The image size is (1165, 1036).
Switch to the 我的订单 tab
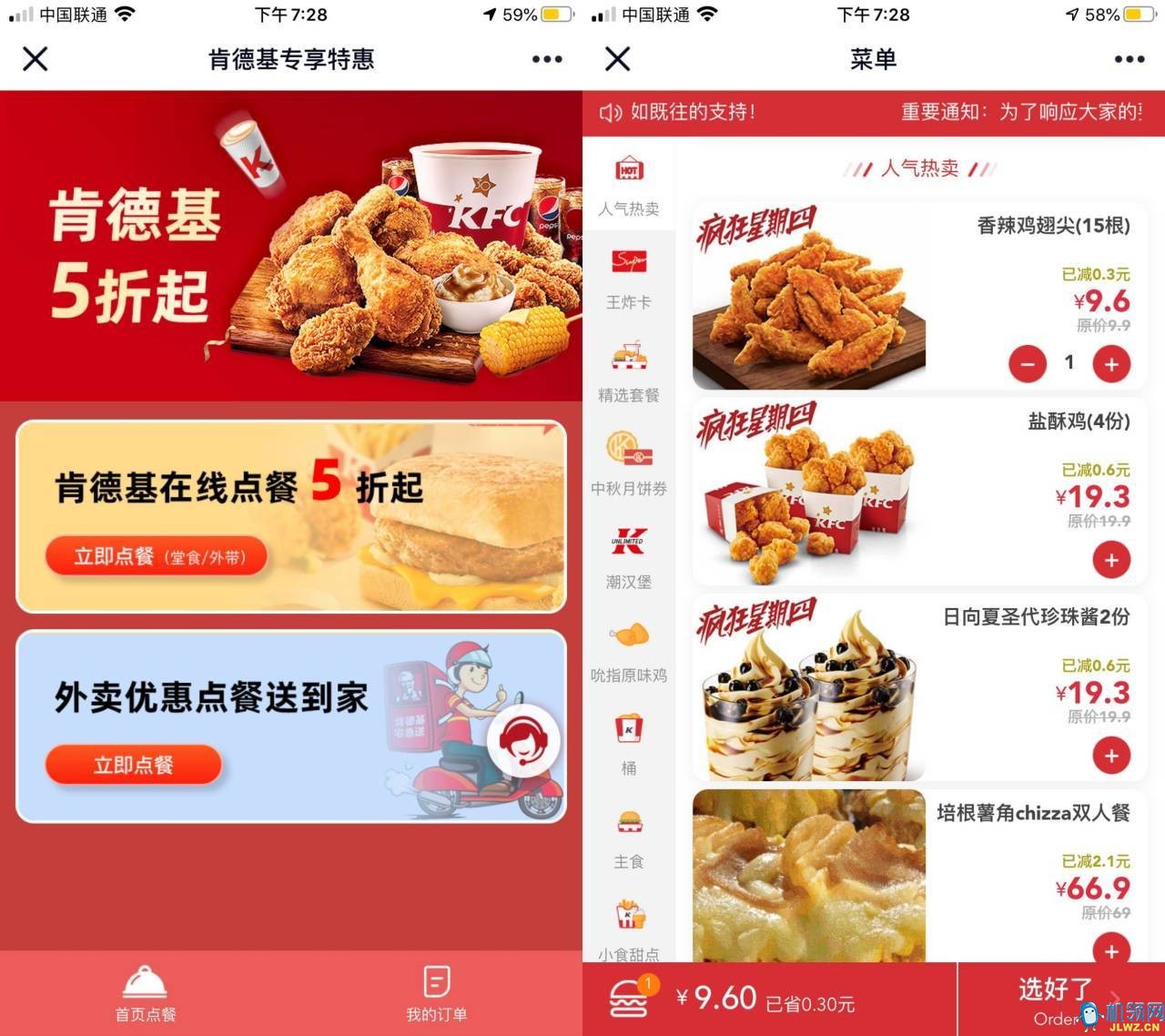click(x=437, y=994)
